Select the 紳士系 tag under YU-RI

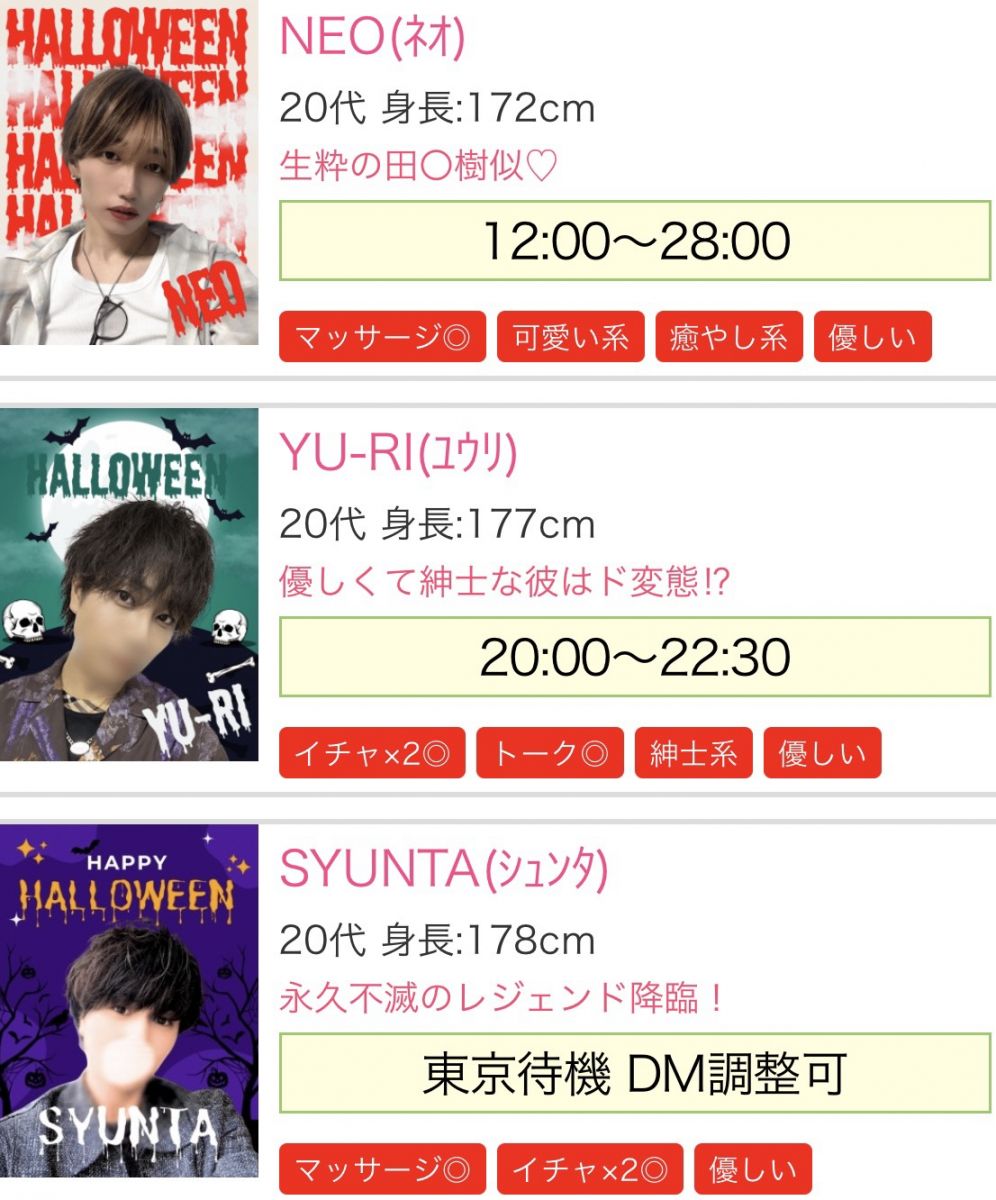point(693,753)
